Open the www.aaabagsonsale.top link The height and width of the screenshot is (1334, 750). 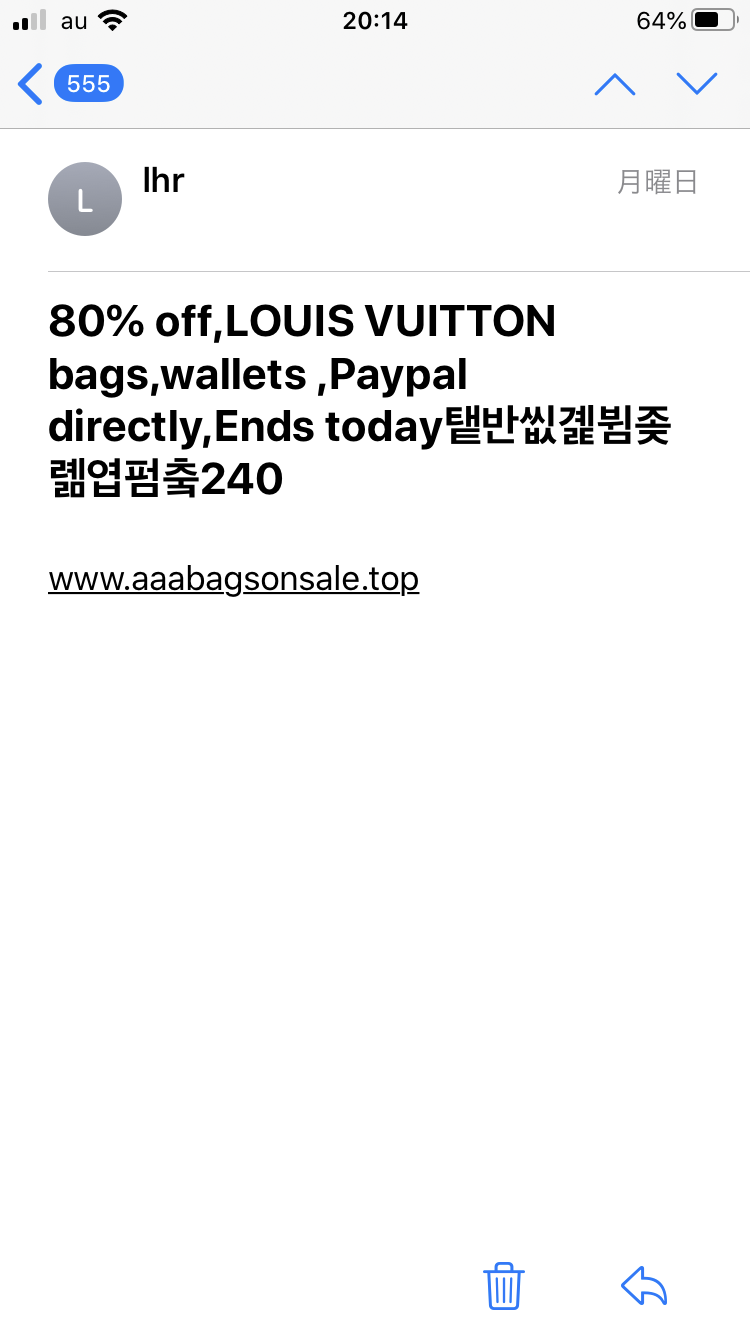point(233,579)
